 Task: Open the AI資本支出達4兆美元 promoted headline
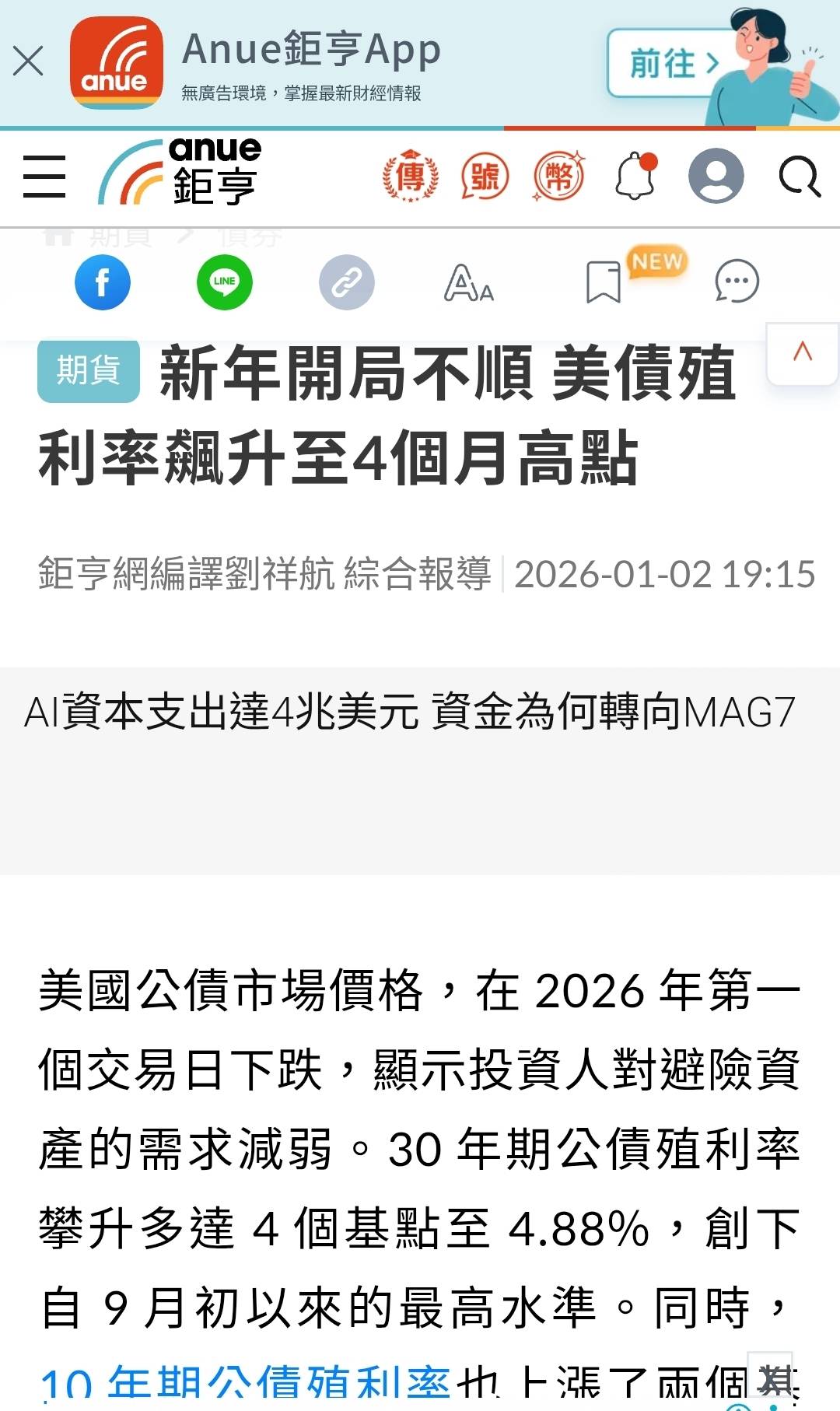tap(410, 712)
